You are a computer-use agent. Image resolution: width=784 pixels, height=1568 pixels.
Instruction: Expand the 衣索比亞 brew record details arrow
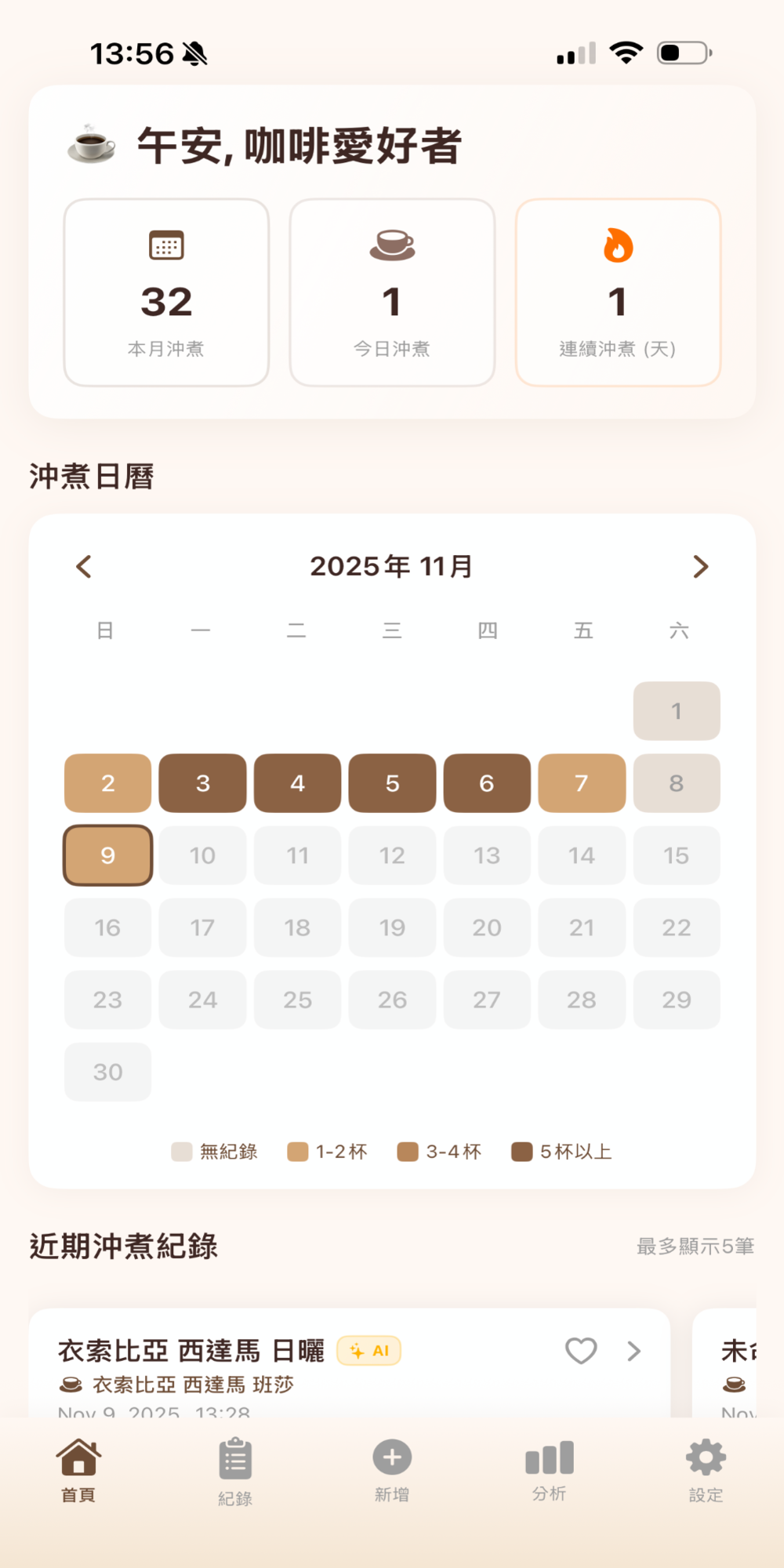click(x=633, y=1351)
